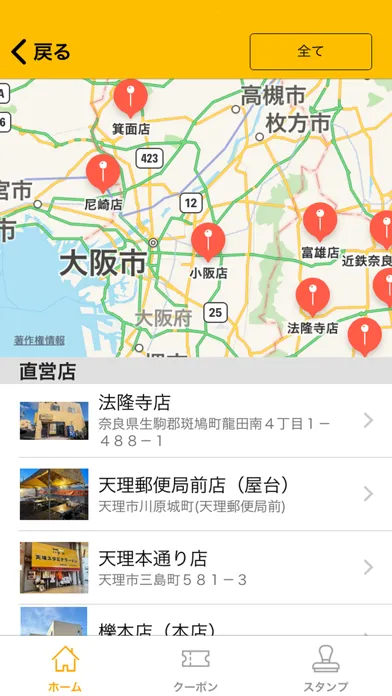This screenshot has width=392, height=696.
Task: Switch to the クーポン tab
Action: coord(196,668)
